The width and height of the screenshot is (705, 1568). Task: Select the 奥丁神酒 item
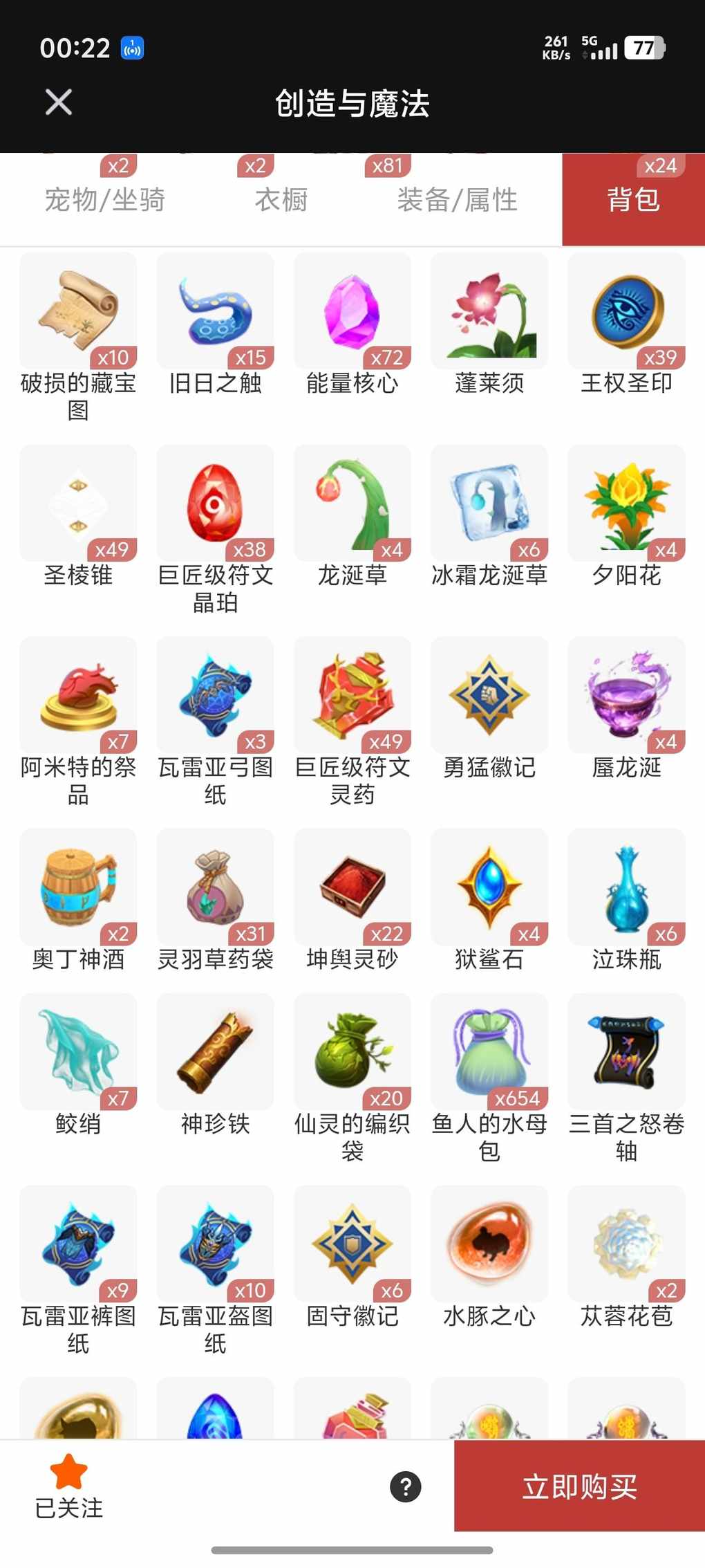(78, 887)
